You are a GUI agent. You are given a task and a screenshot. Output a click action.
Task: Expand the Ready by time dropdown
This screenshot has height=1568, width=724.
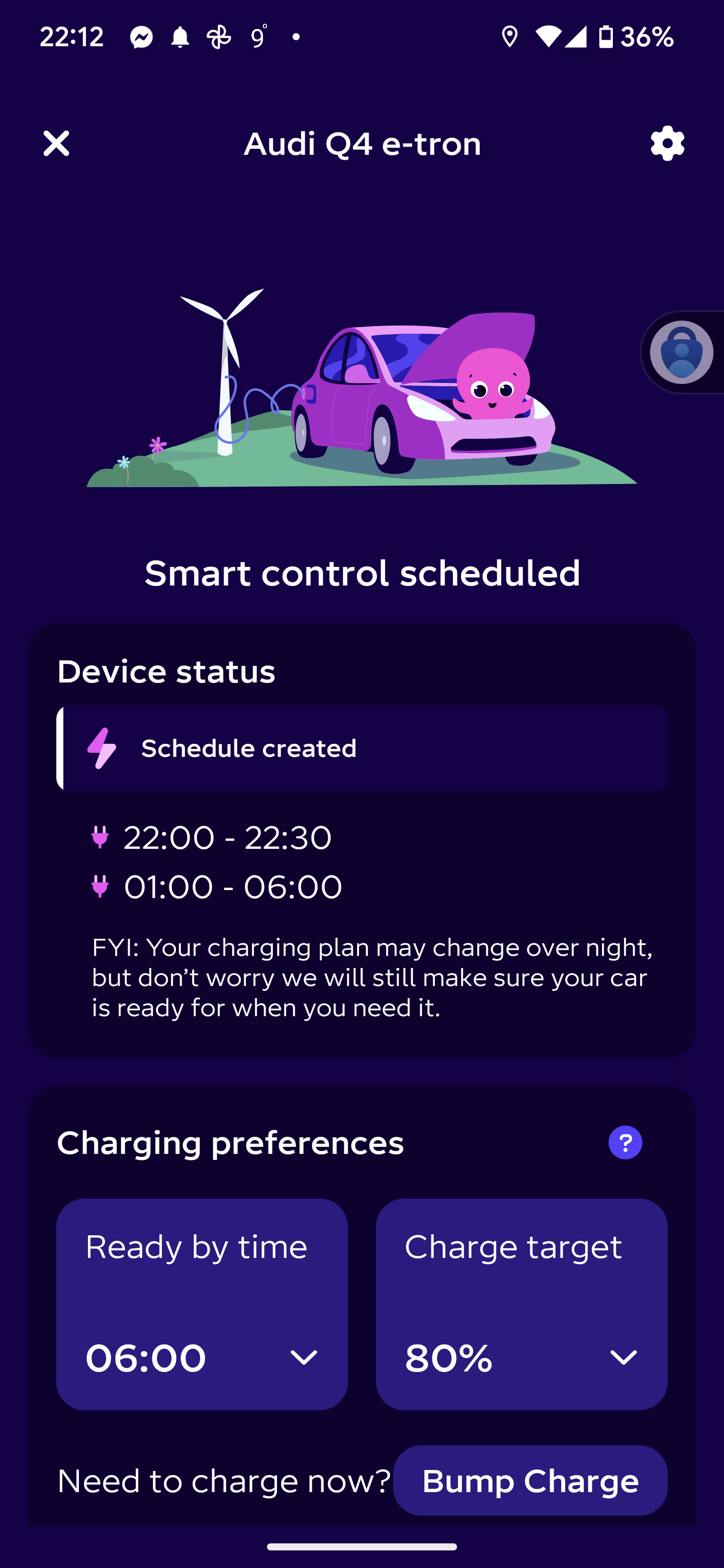pyautogui.click(x=202, y=1304)
